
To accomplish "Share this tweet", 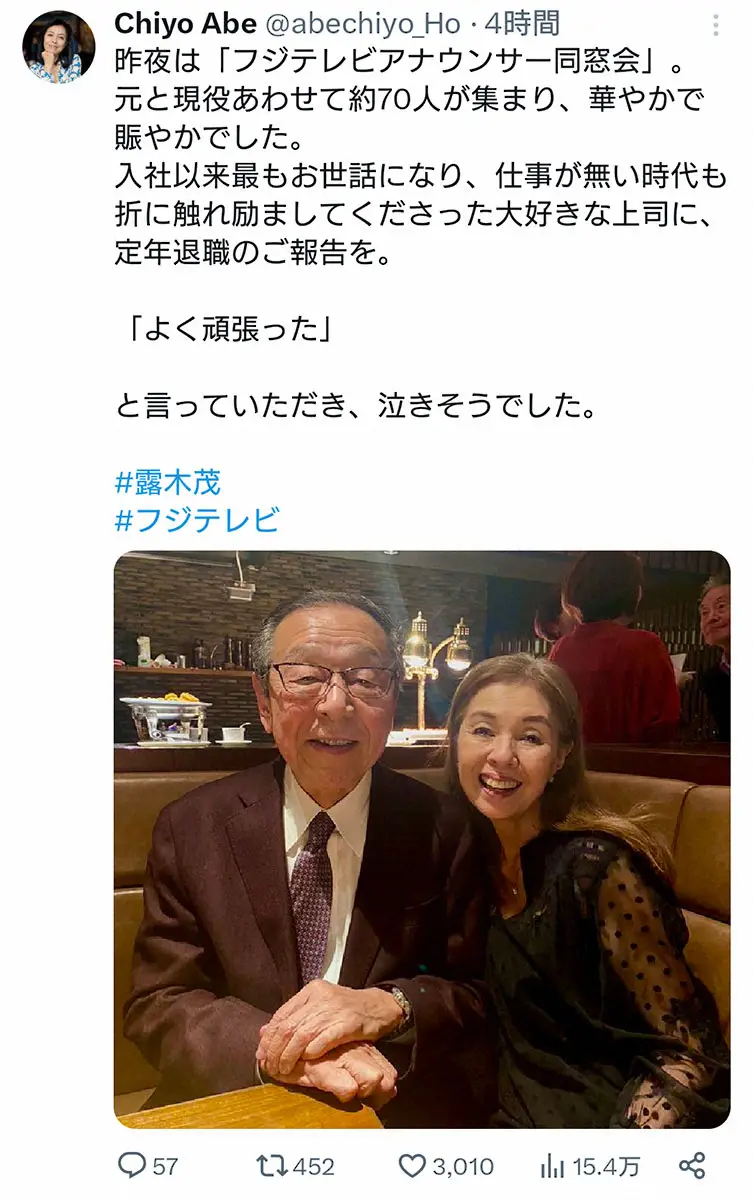I will point(691,1165).
